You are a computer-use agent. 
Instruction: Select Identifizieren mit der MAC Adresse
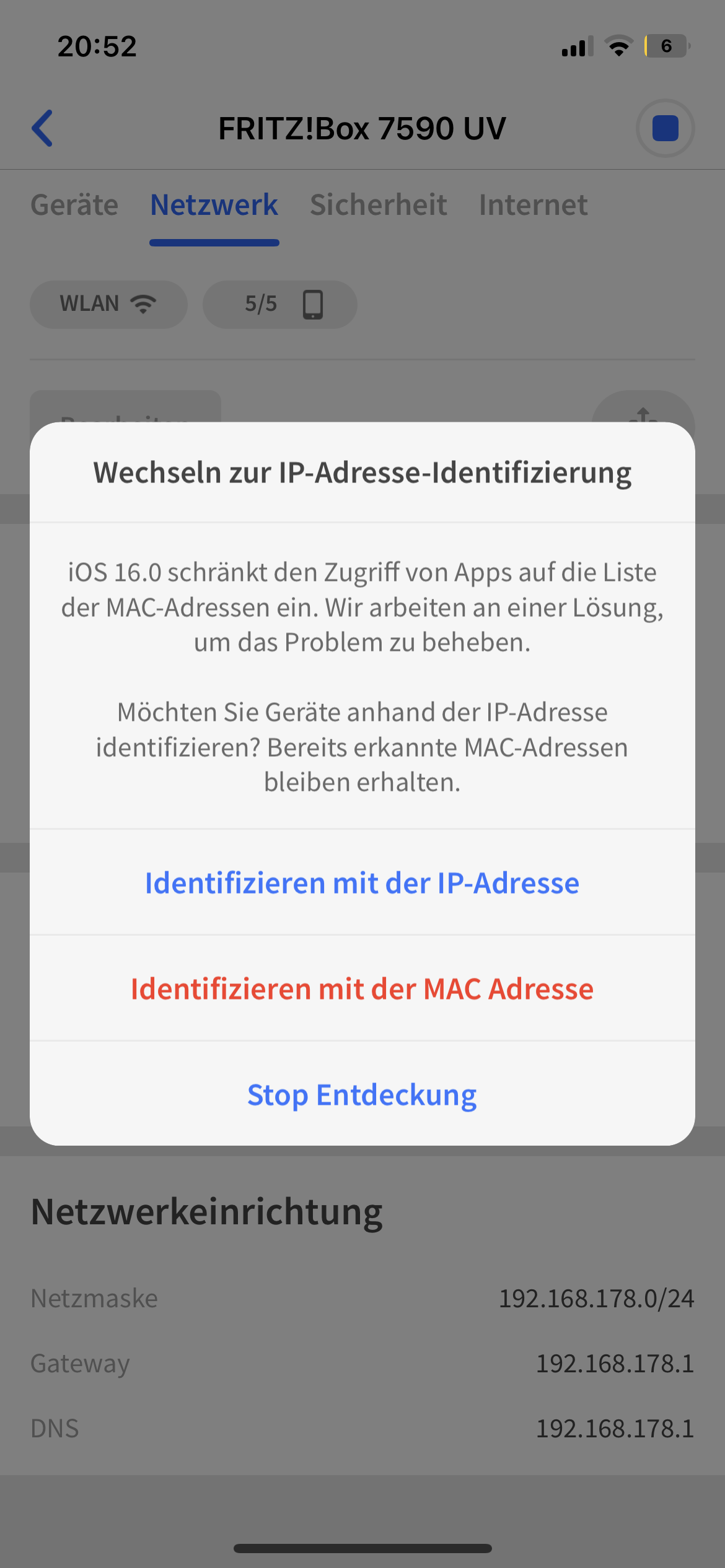362,988
